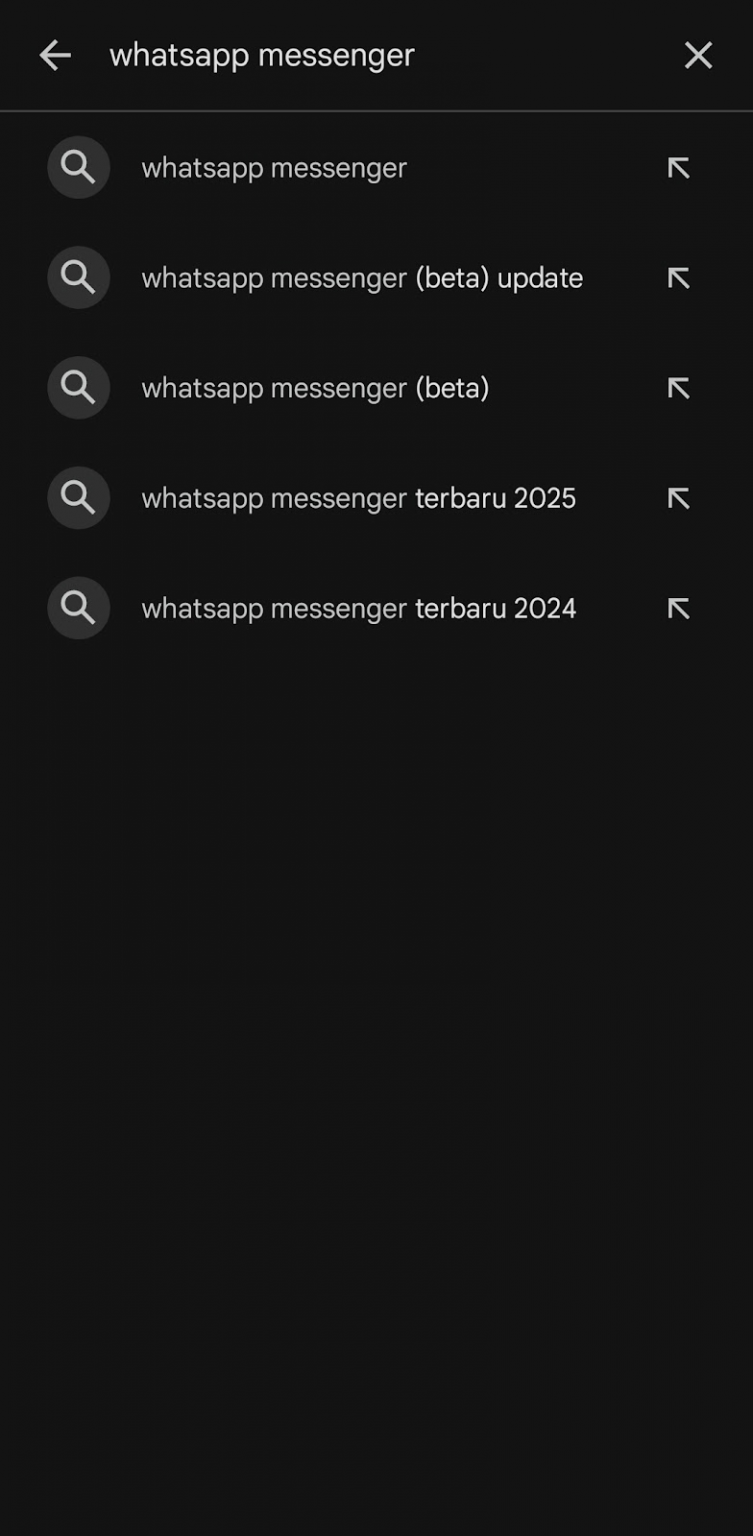Use the arrow beside "terbaru 2025" suggestion
Image resolution: width=753 pixels, height=1536 pixels.
coord(679,498)
